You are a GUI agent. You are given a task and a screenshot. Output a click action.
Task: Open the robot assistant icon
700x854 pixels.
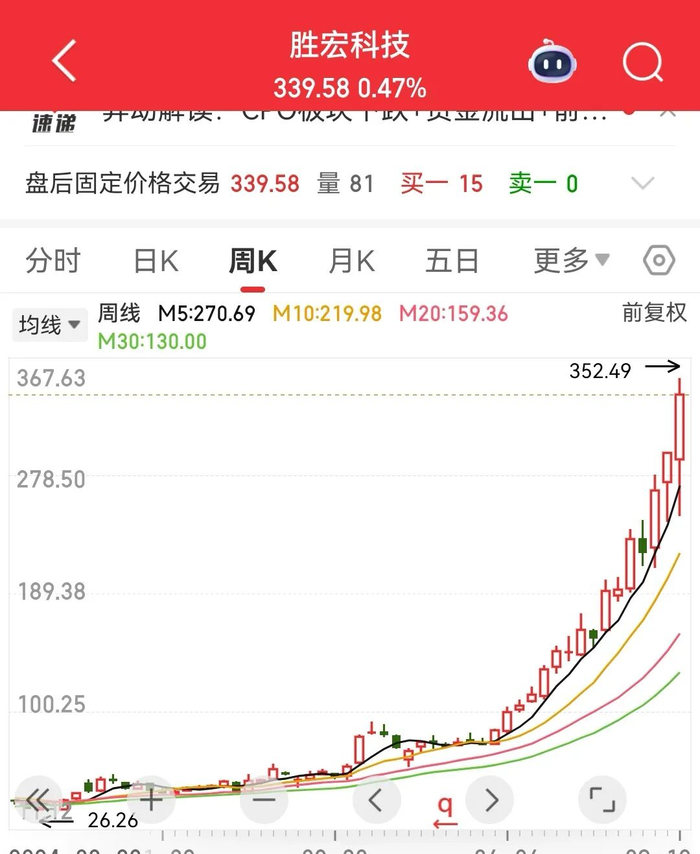pos(553,63)
